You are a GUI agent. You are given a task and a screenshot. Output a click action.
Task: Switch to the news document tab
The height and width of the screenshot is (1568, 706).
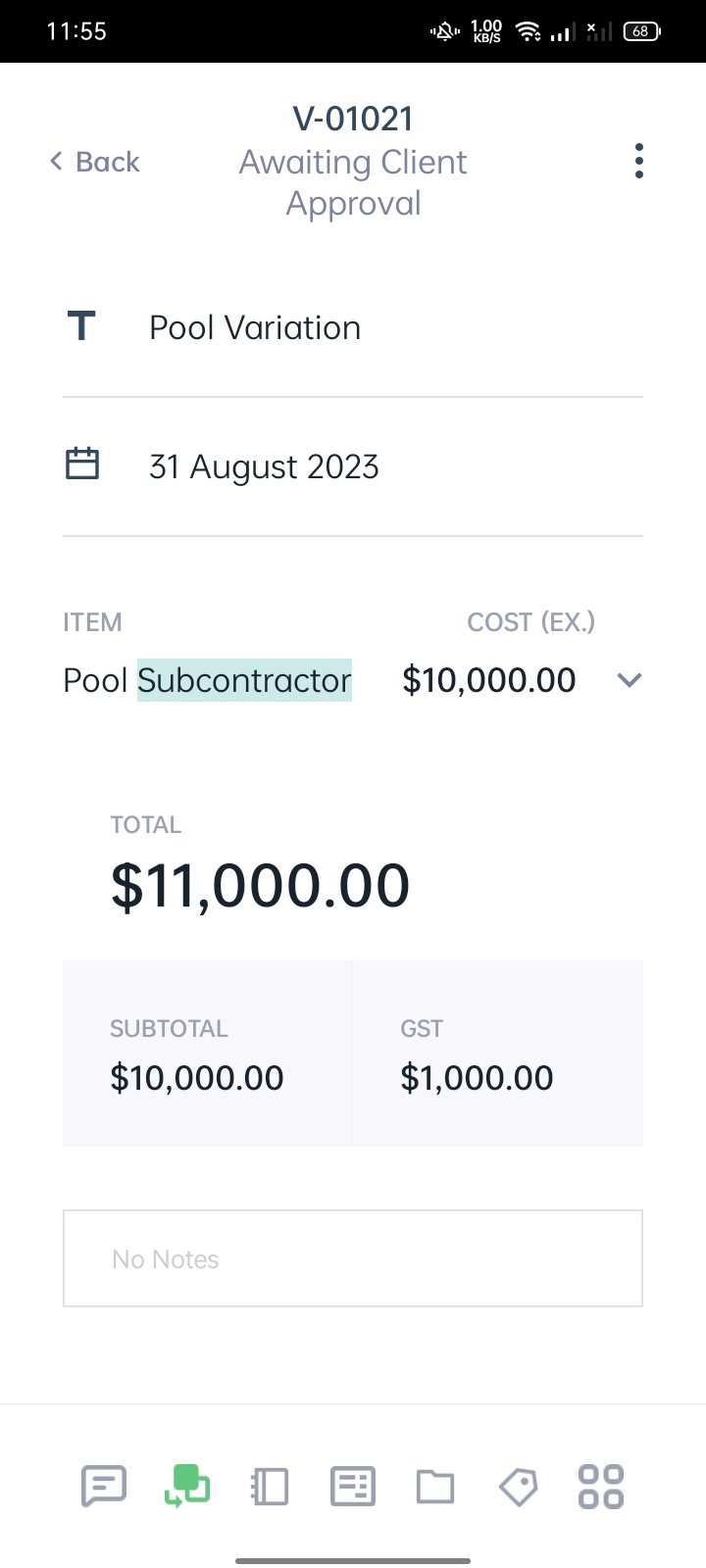pos(353,1487)
